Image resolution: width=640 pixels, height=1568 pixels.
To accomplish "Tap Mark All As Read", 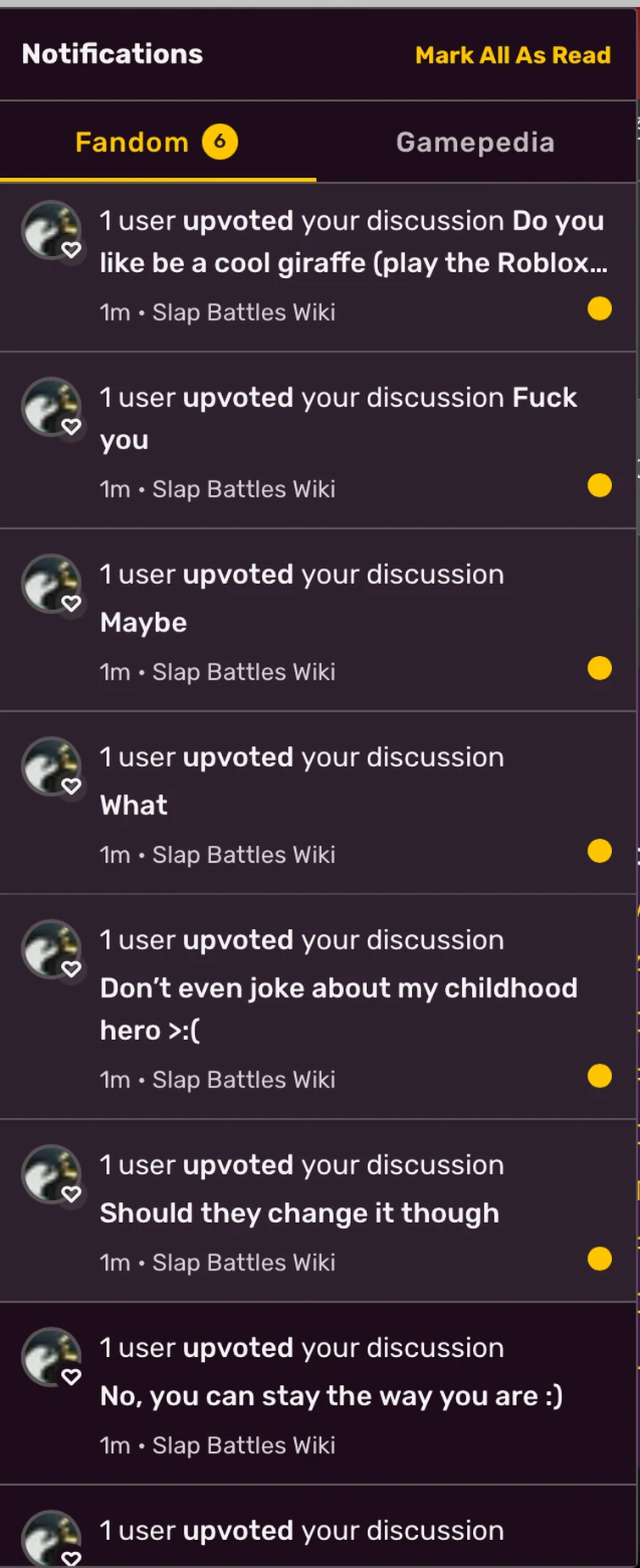I will click(512, 55).
